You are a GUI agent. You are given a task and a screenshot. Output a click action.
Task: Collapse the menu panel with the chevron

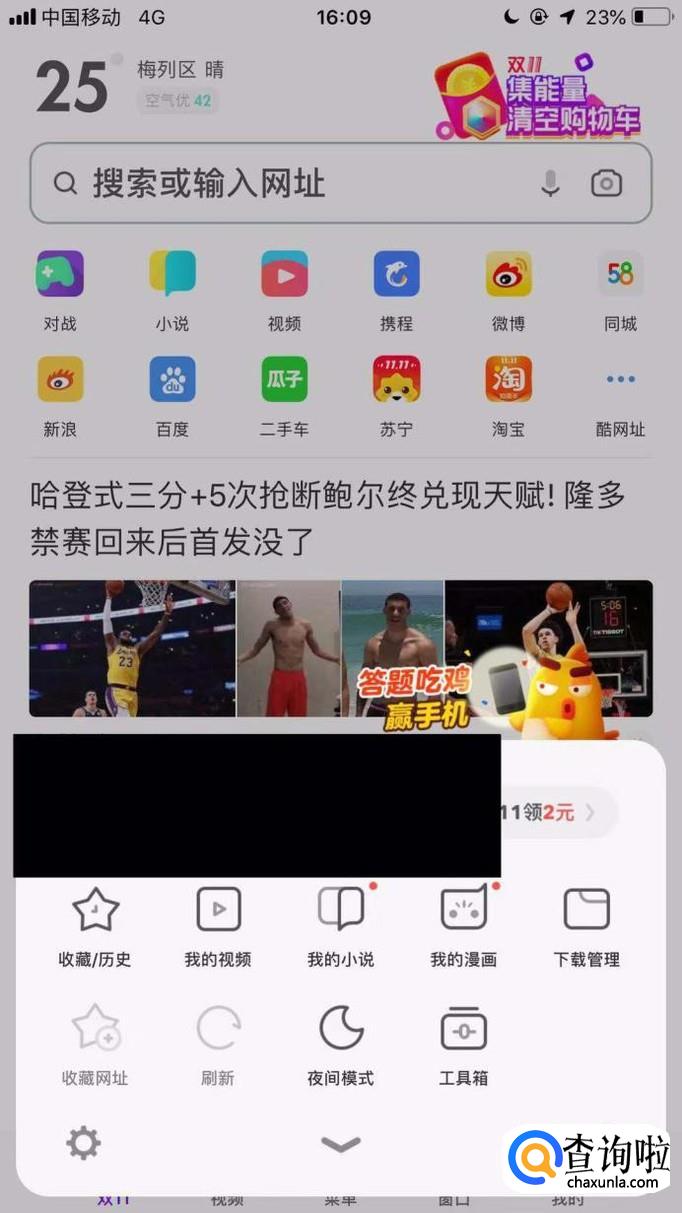click(340, 1144)
